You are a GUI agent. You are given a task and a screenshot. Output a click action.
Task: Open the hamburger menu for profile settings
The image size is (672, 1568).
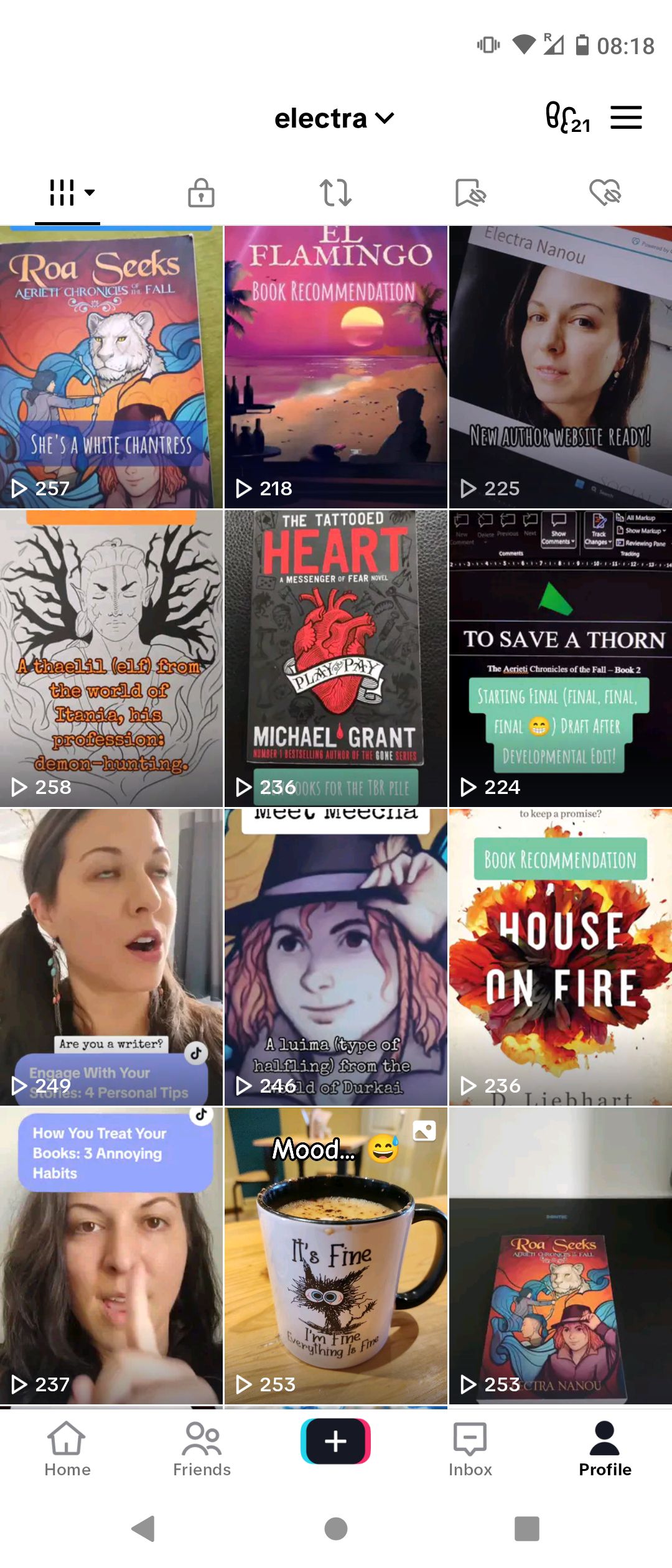627,117
